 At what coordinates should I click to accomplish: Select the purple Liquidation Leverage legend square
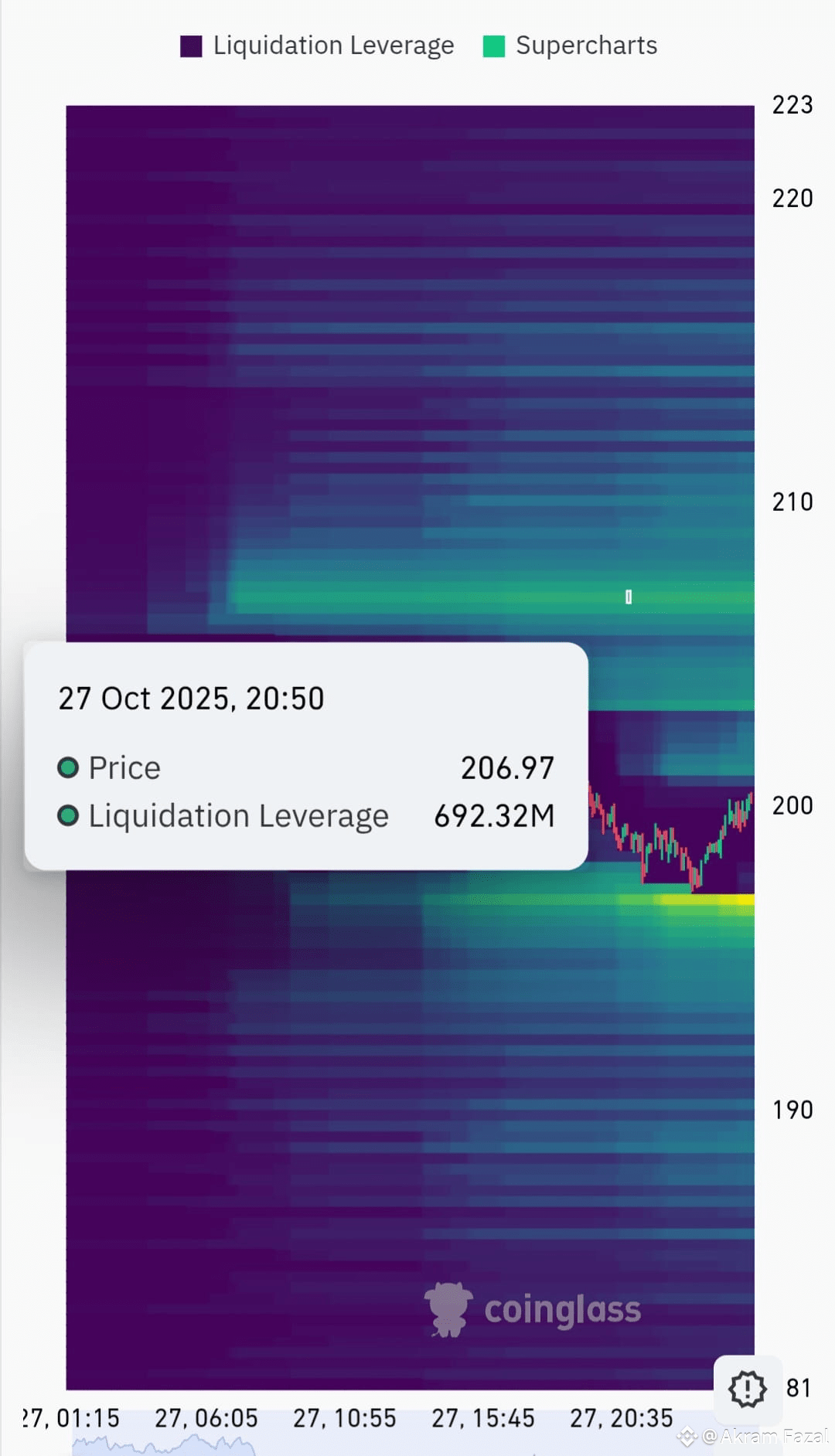click(x=193, y=45)
